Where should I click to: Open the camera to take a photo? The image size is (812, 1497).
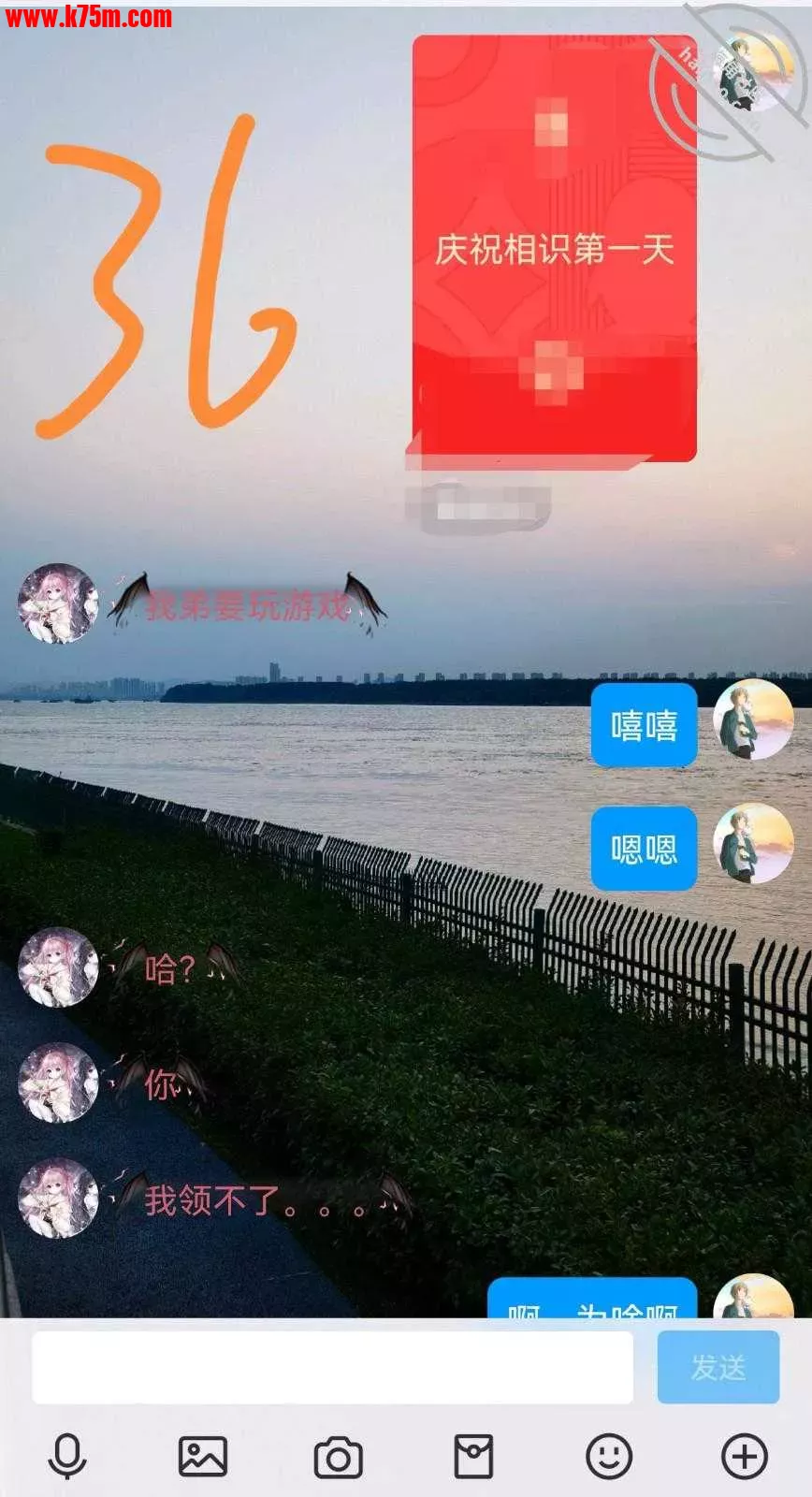338,1457
